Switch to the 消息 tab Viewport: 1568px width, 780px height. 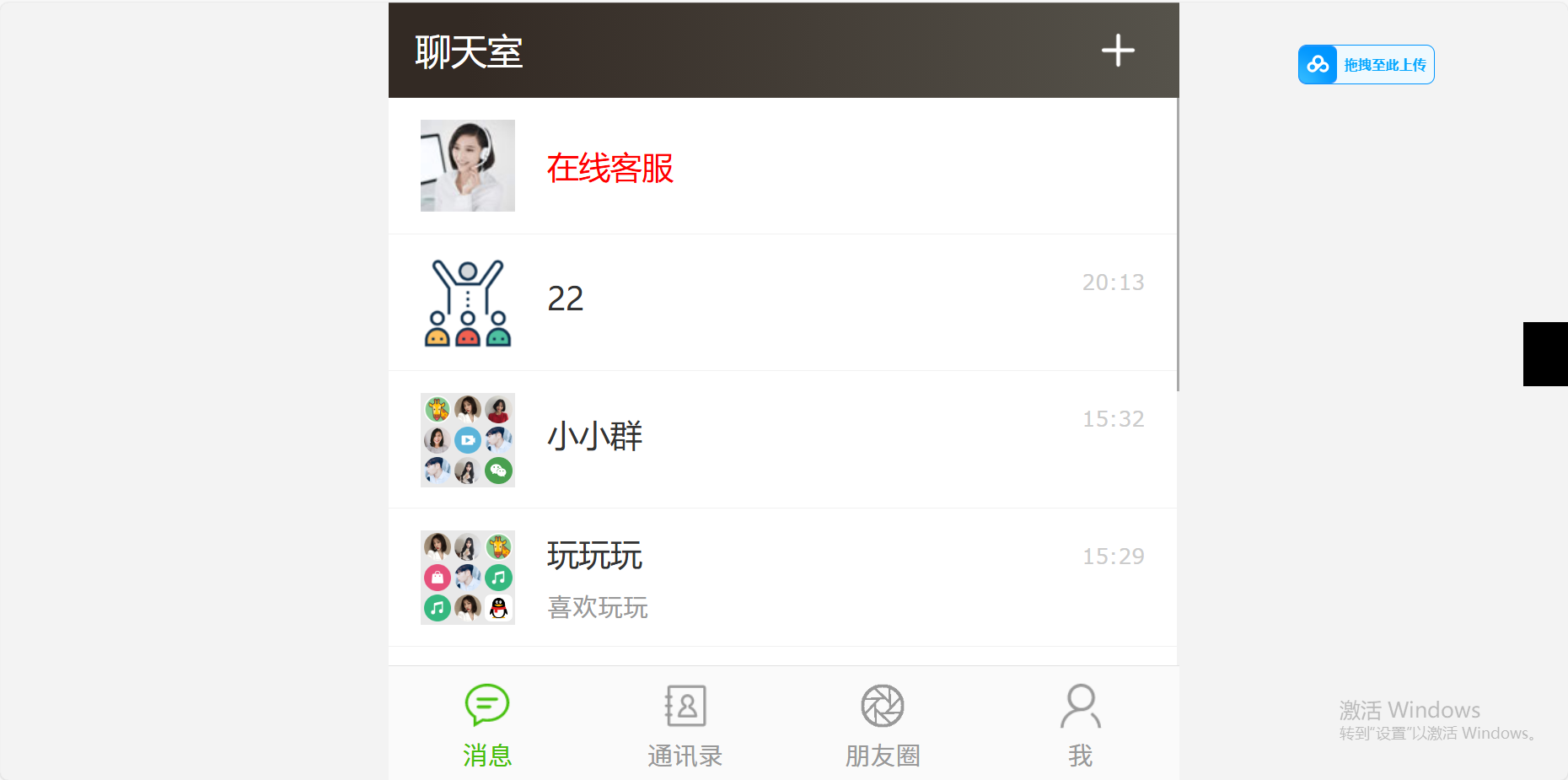[x=487, y=725]
